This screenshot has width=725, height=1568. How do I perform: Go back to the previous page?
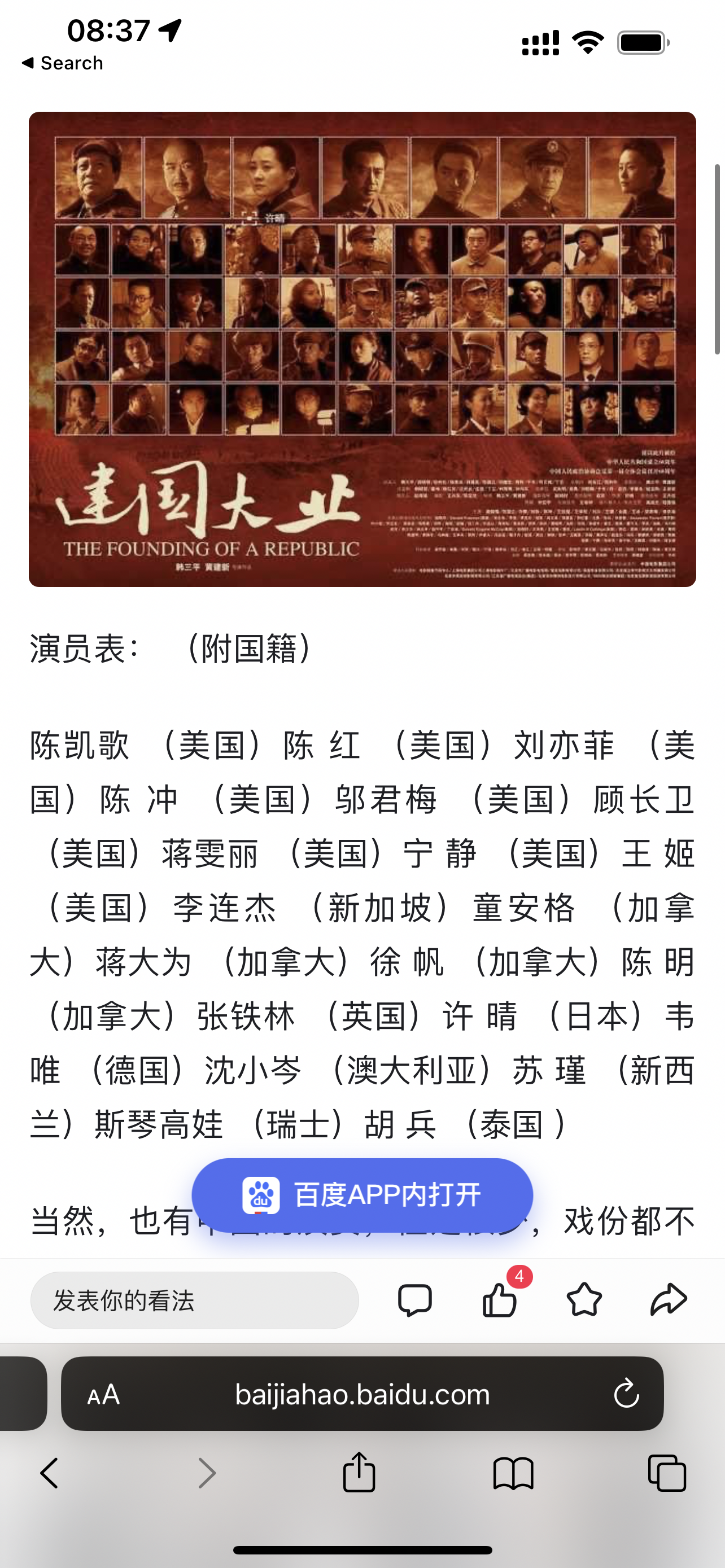(50, 1473)
